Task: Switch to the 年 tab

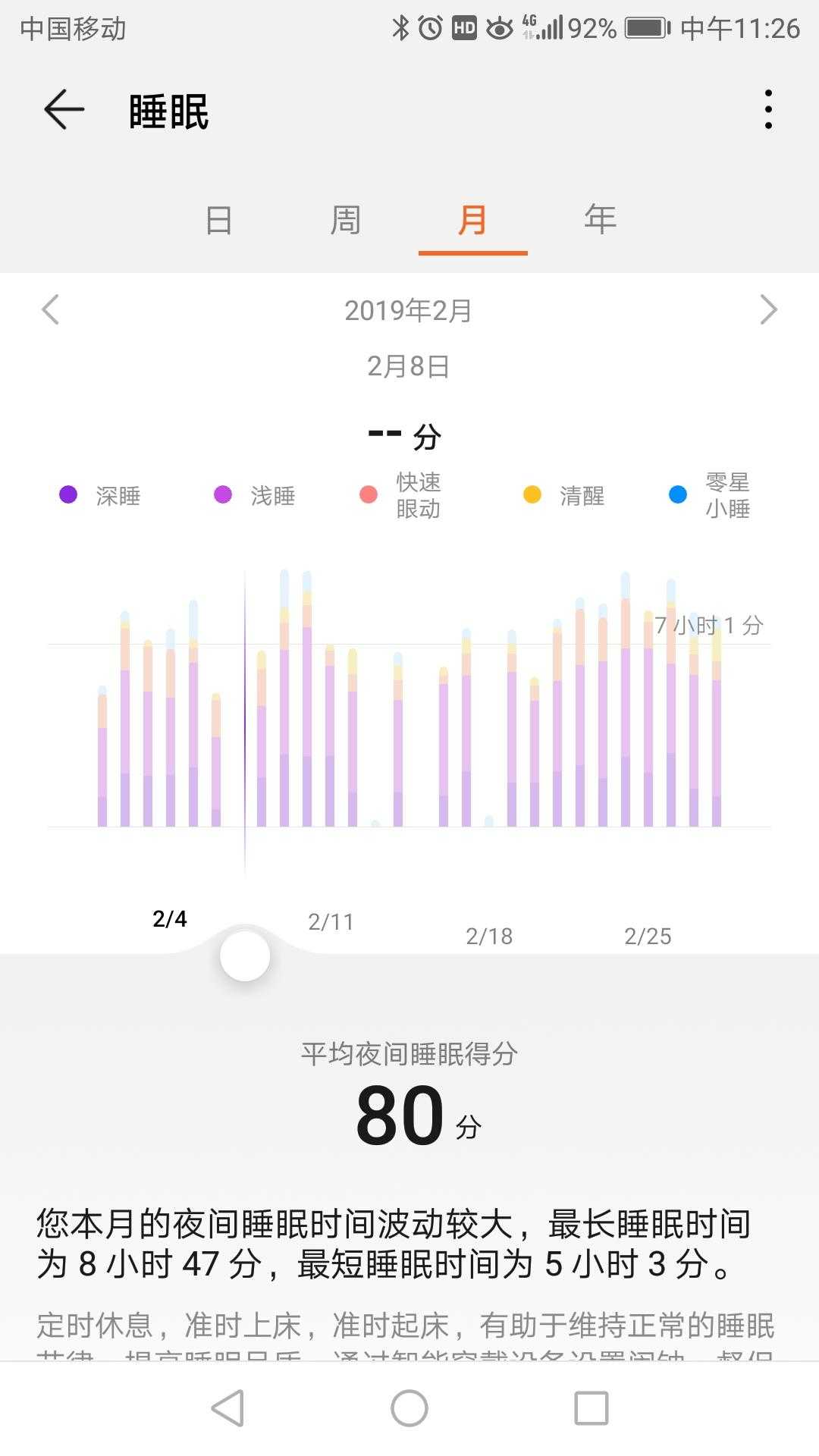Action: 600,221
